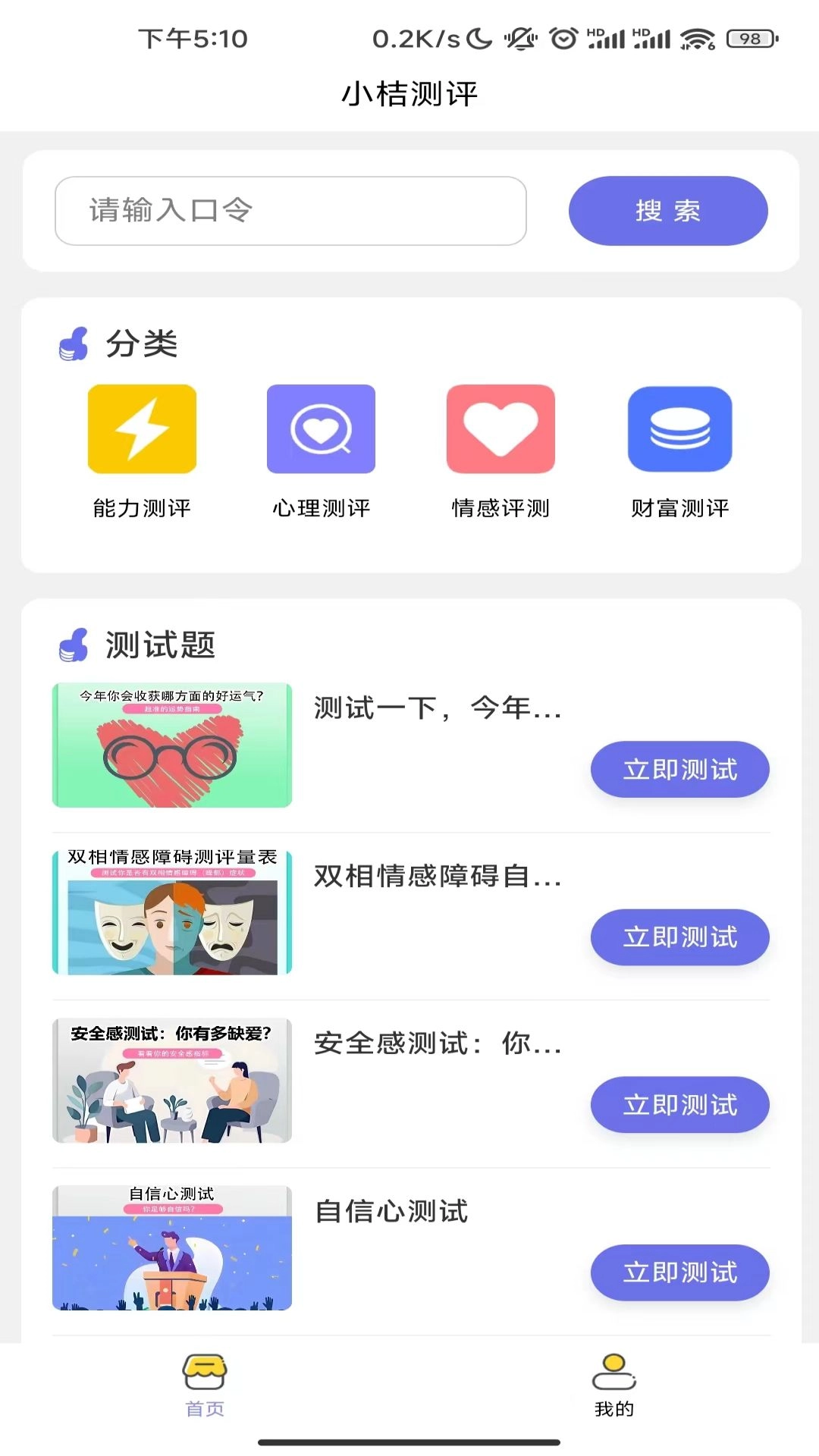Click the thumbs-up icon beside 分类
This screenshot has height=1456, width=819.
coord(74,343)
